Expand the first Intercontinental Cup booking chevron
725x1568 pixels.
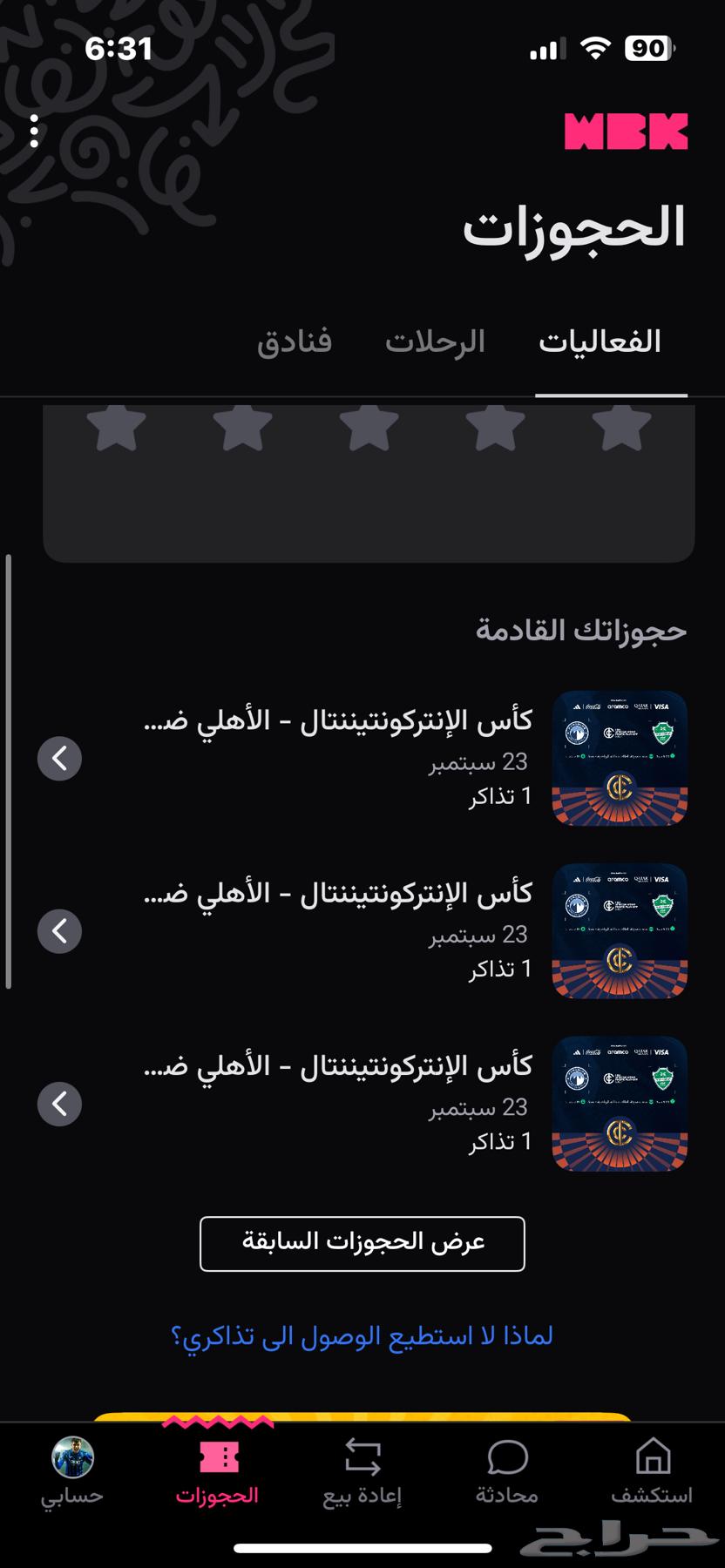coord(59,758)
